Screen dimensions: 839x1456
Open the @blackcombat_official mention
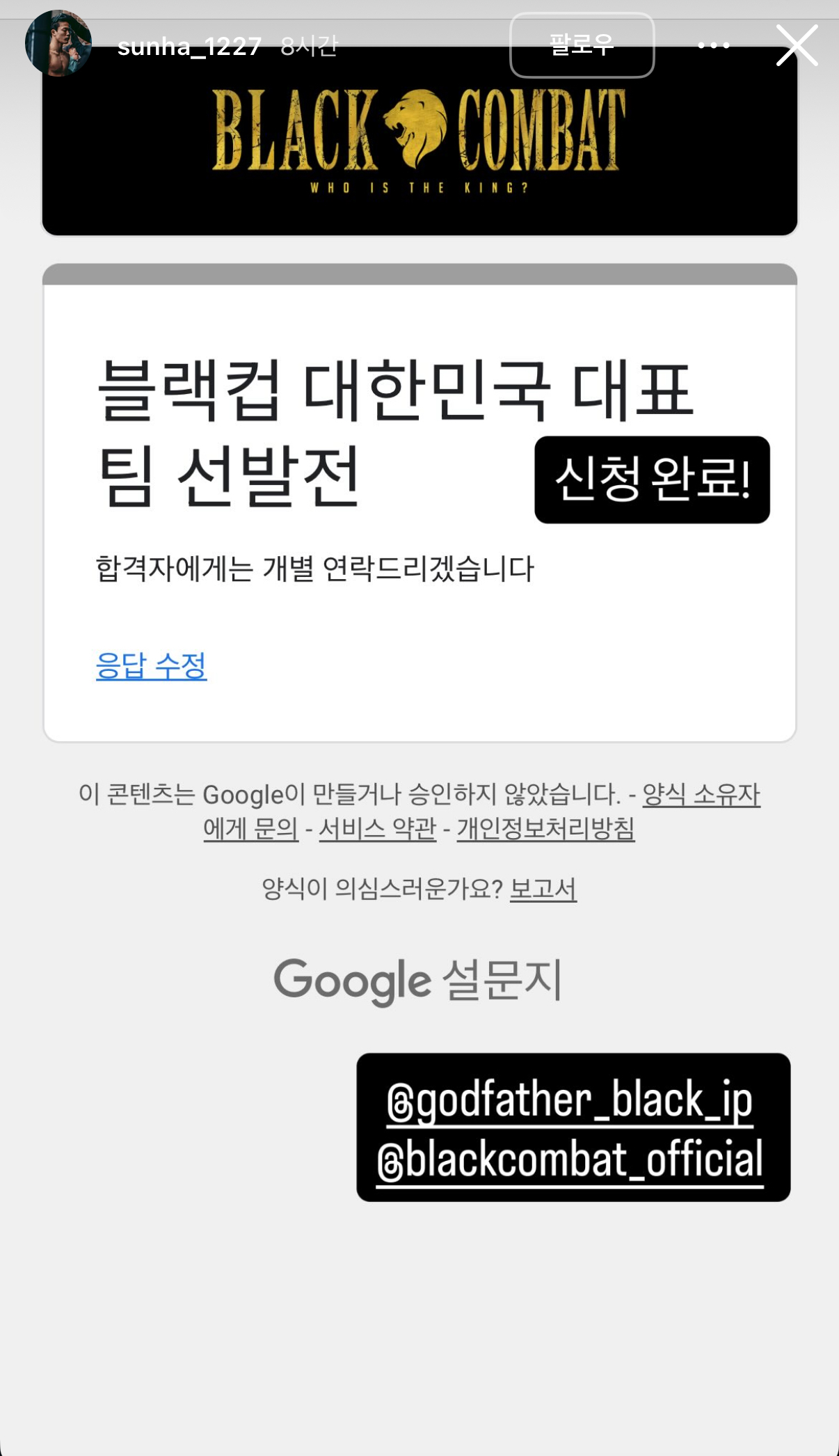pyautogui.click(x=570, y=1160)
